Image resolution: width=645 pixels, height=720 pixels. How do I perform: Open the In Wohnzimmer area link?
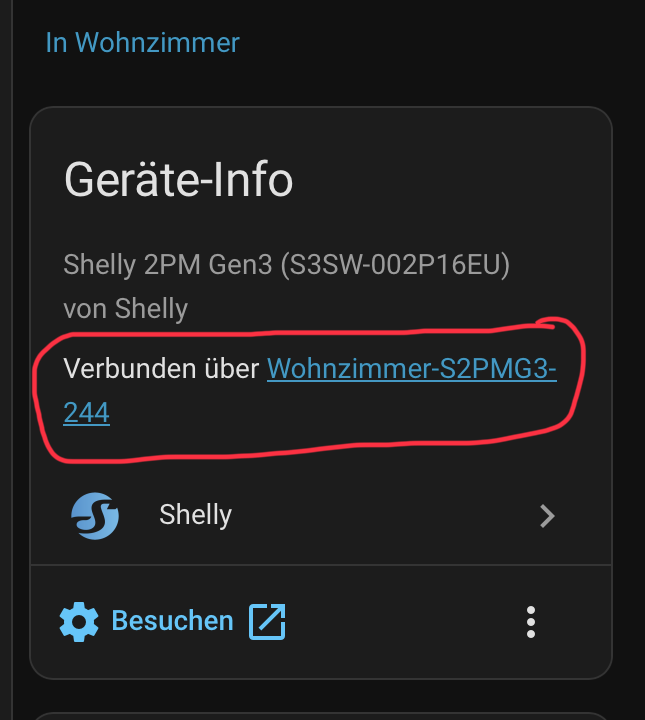(142, 43)
